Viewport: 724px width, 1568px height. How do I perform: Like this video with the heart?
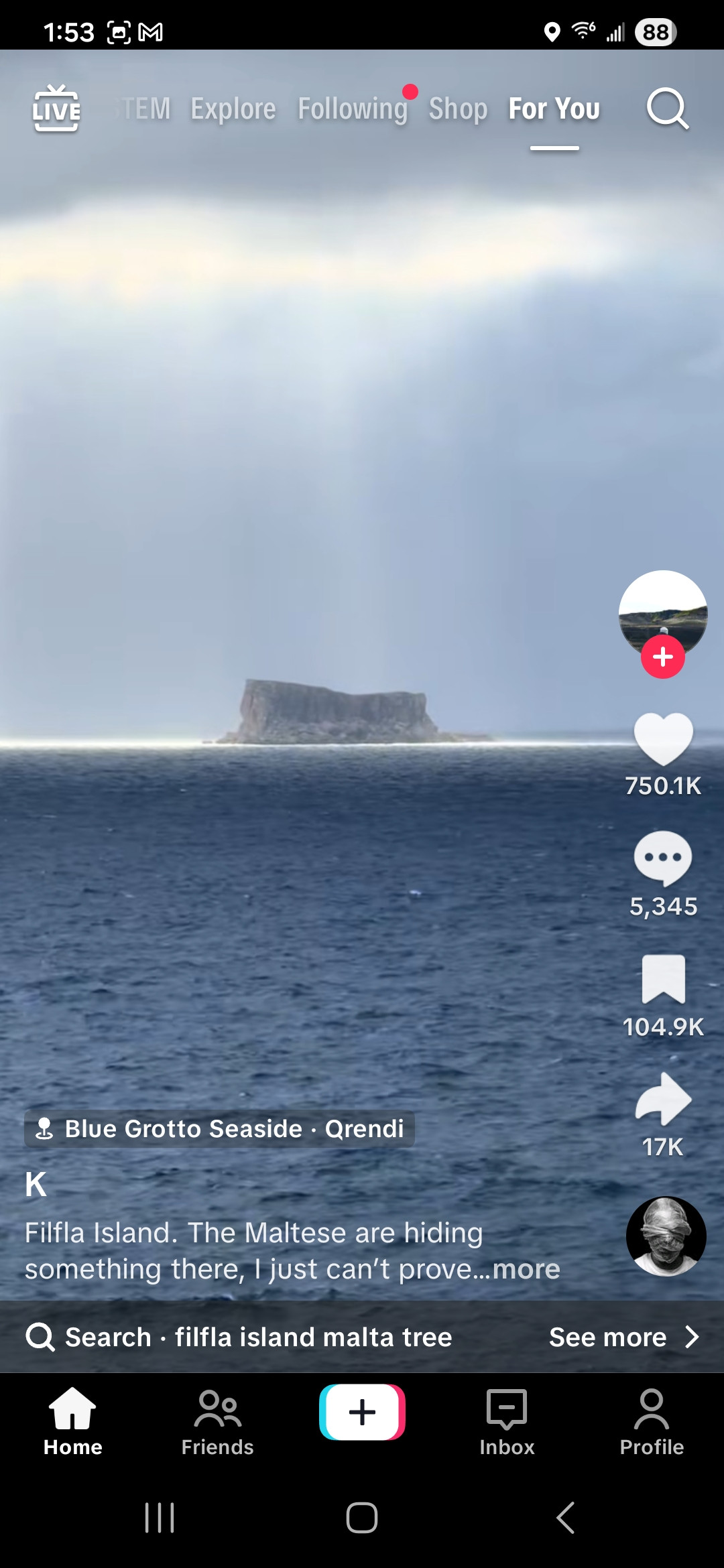click(x=663, y=738)
